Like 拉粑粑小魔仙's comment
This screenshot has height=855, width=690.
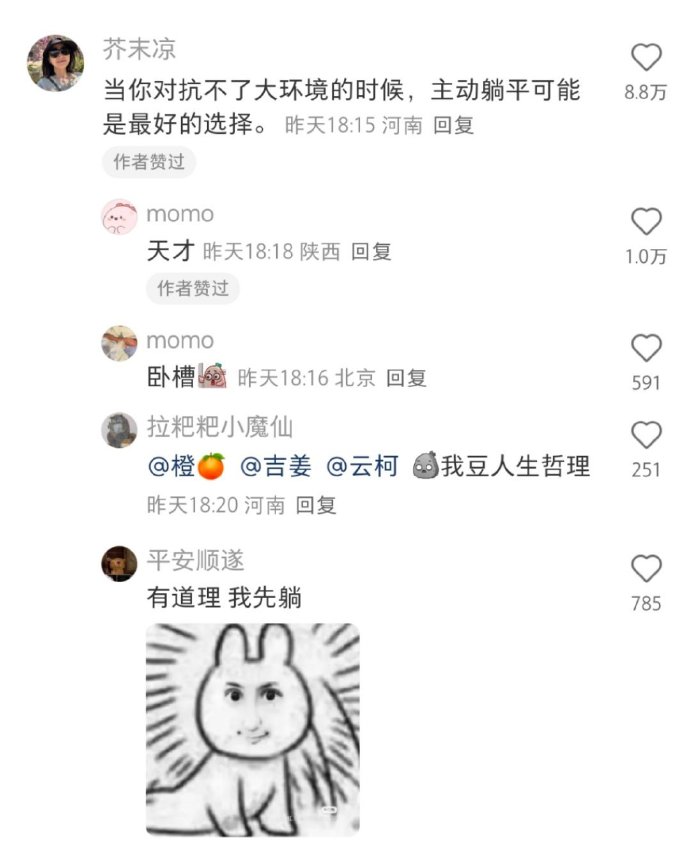(646, 435)
